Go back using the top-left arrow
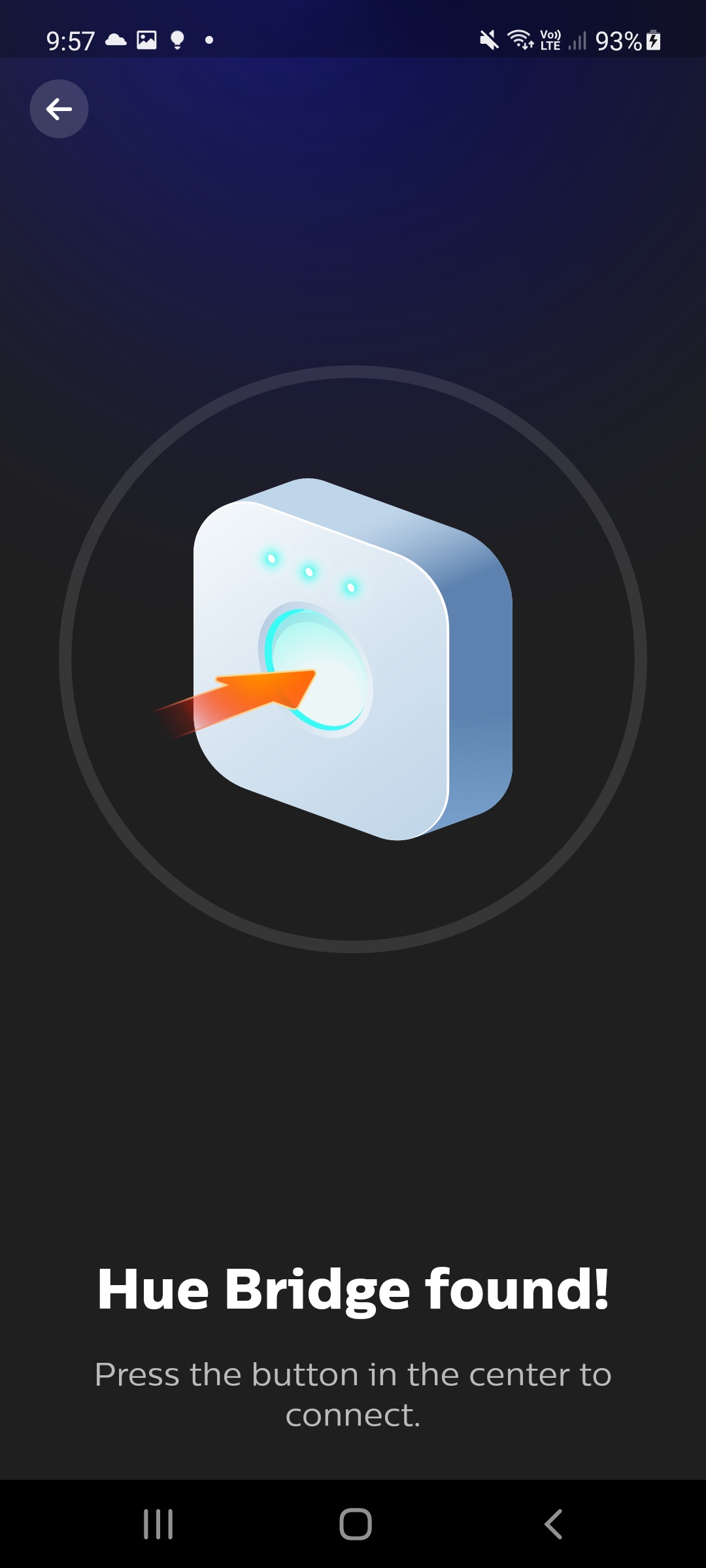 click(59, 108)
